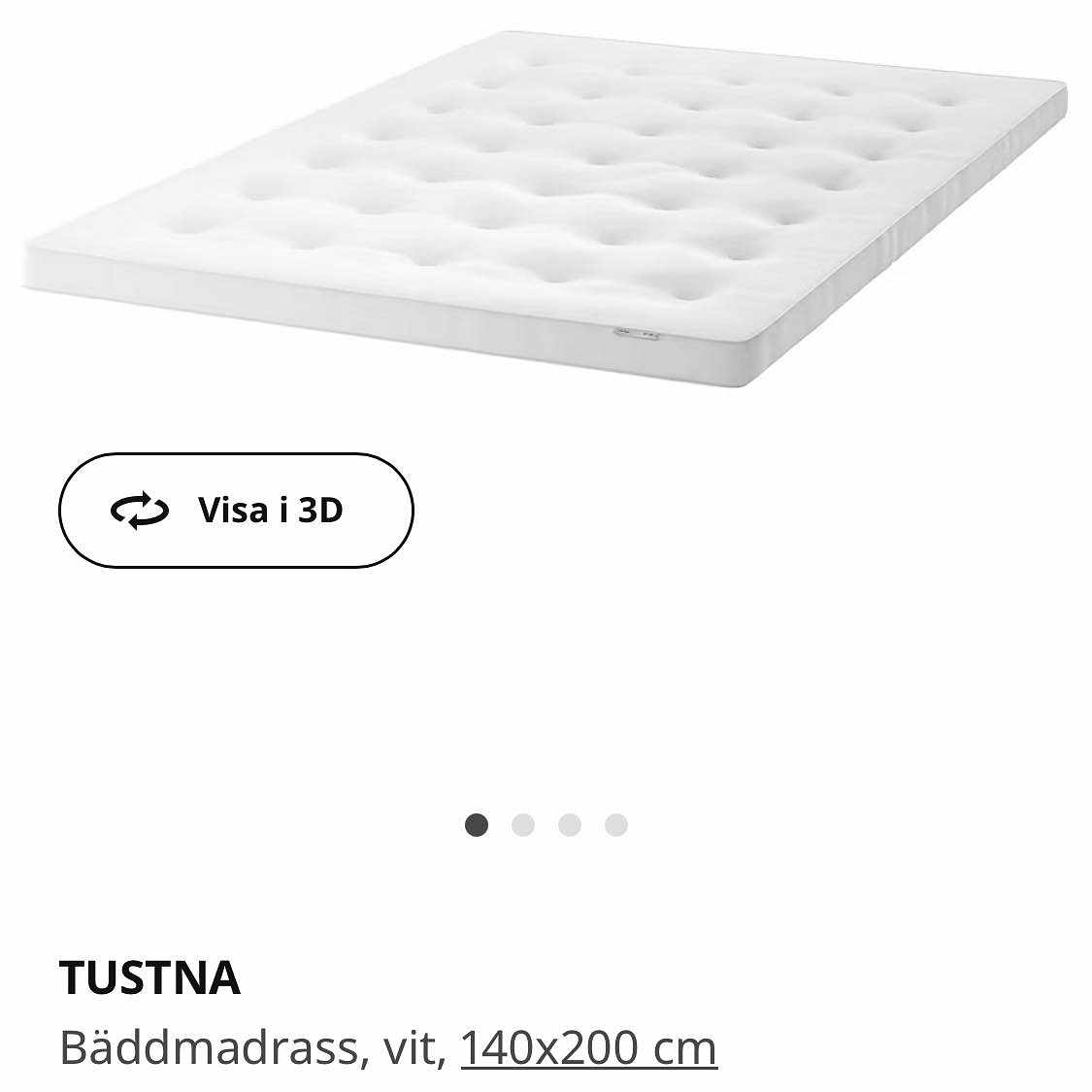Open the 140x200 cm size link
This screenshot has height=1092, width=1092.
(x=588, y=1048)
